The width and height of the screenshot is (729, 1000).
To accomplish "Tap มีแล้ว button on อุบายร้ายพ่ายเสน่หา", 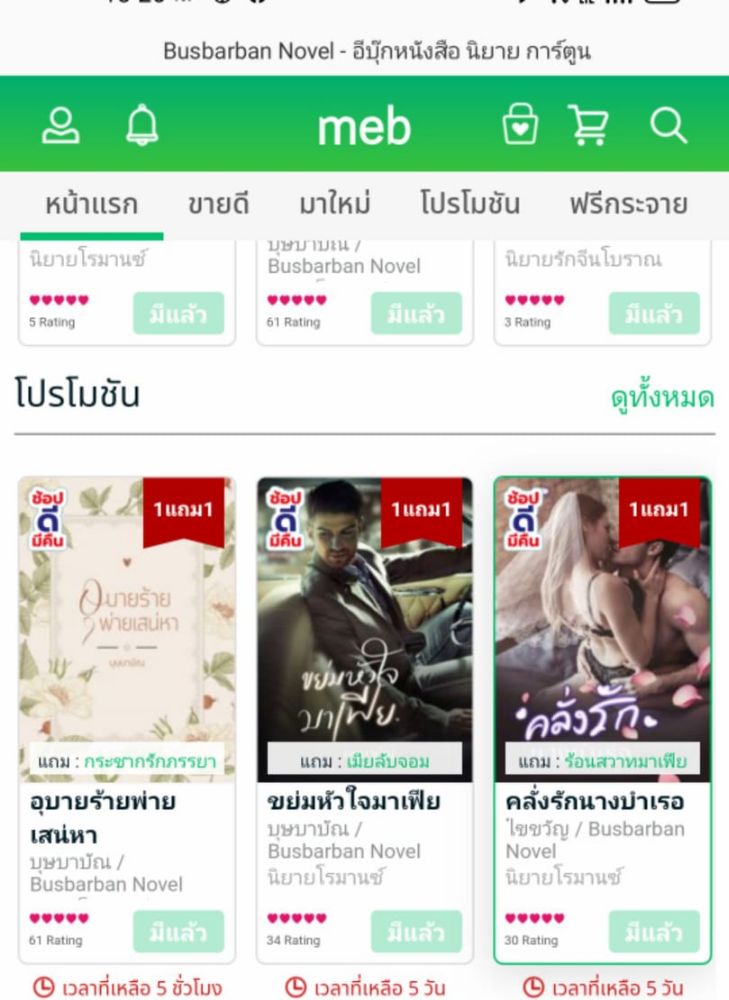I will click(x=178, y=932).
